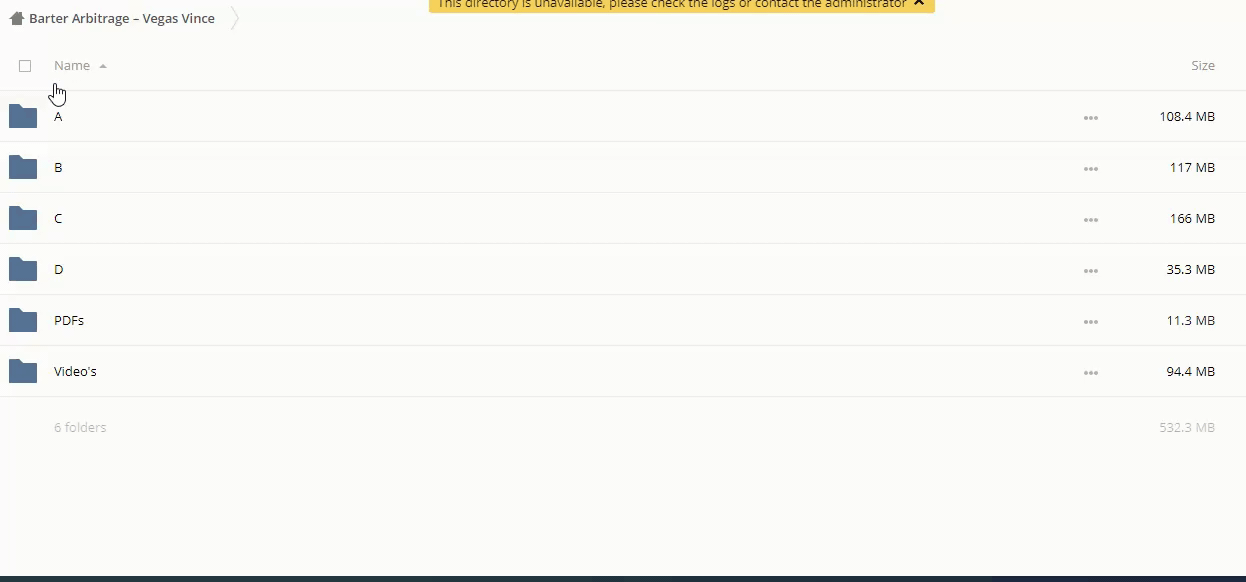Open more options for folder C
The width and height of the screenshot is (1246, 582).
(x=1090, y=220)
